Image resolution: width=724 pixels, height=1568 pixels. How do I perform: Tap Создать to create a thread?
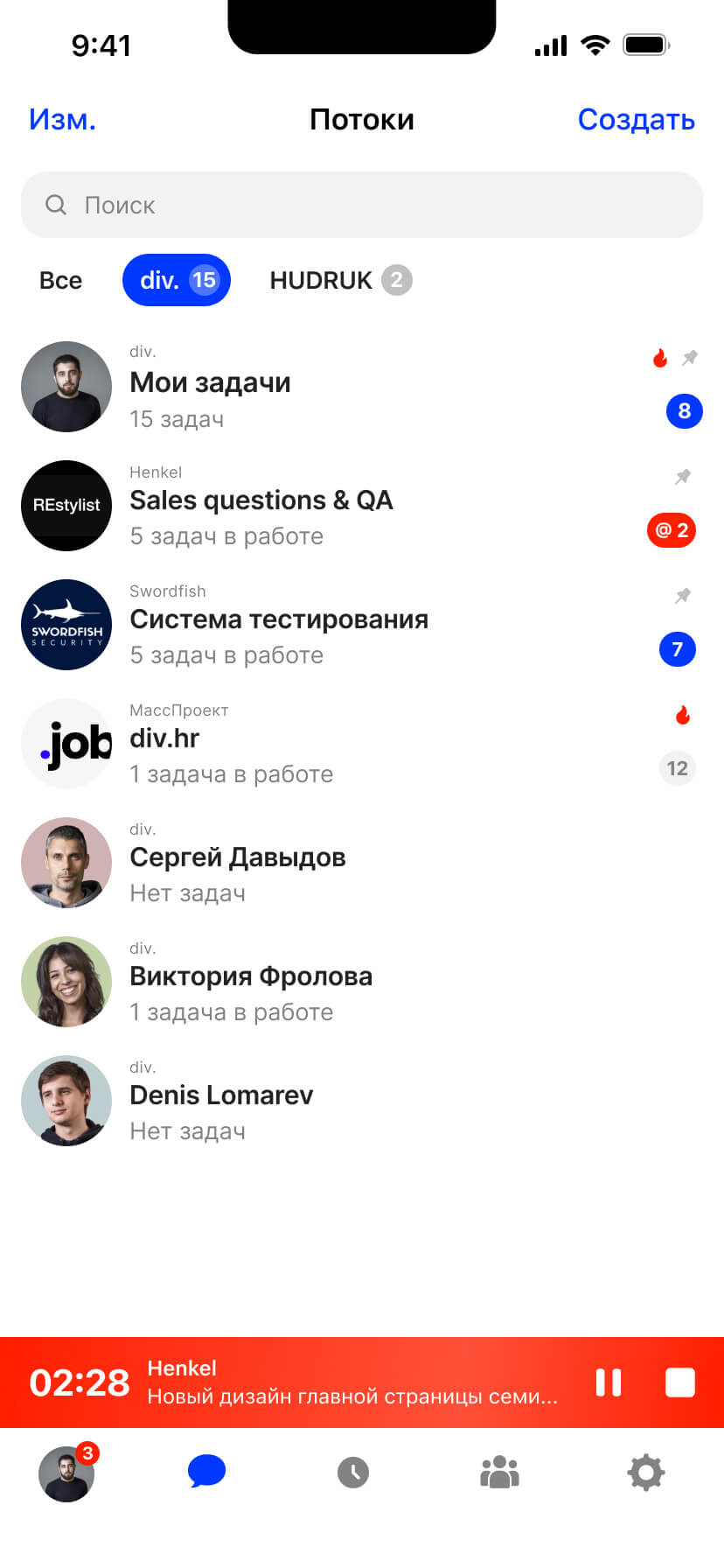636,119
